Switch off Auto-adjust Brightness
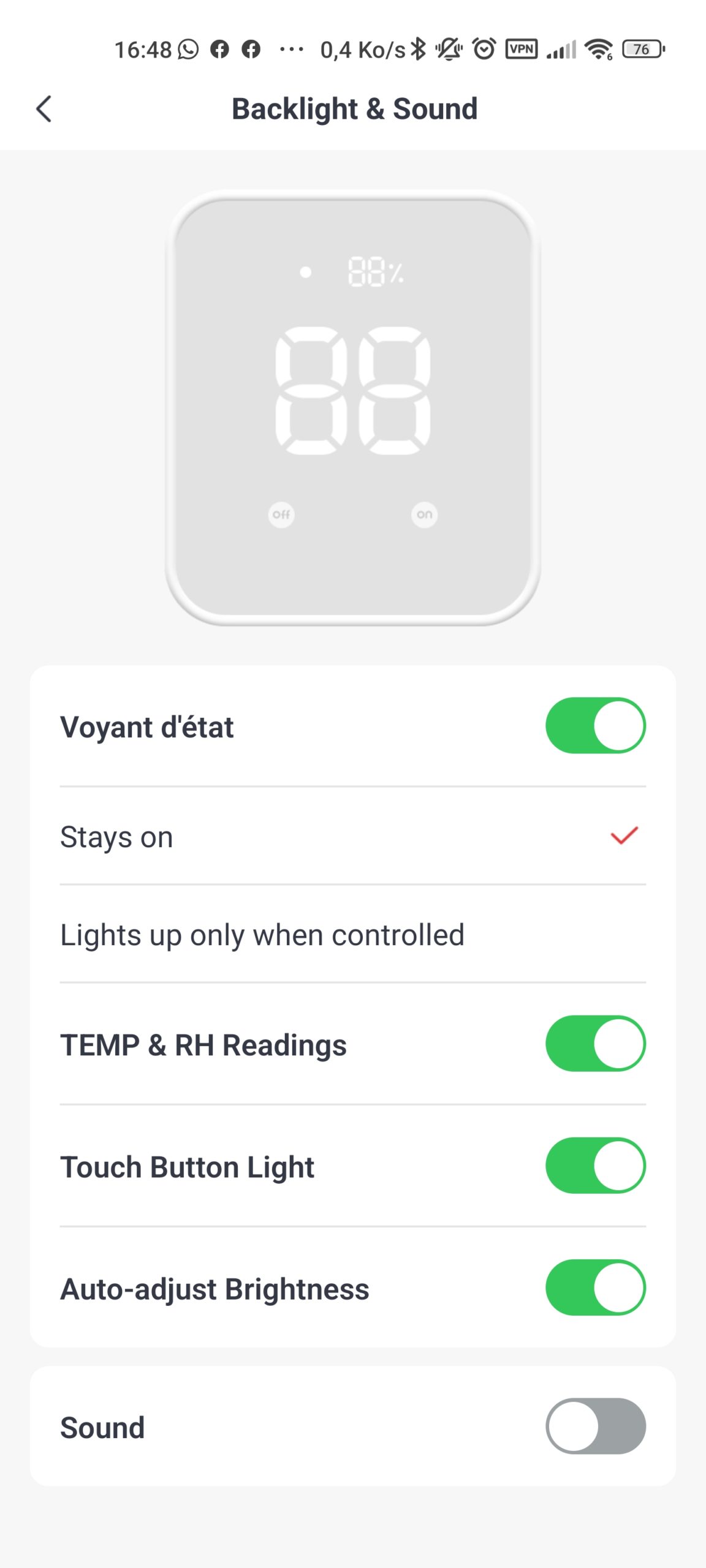Image resolution: width=706 pixels, height=1568 pixels. (596, 1287)
